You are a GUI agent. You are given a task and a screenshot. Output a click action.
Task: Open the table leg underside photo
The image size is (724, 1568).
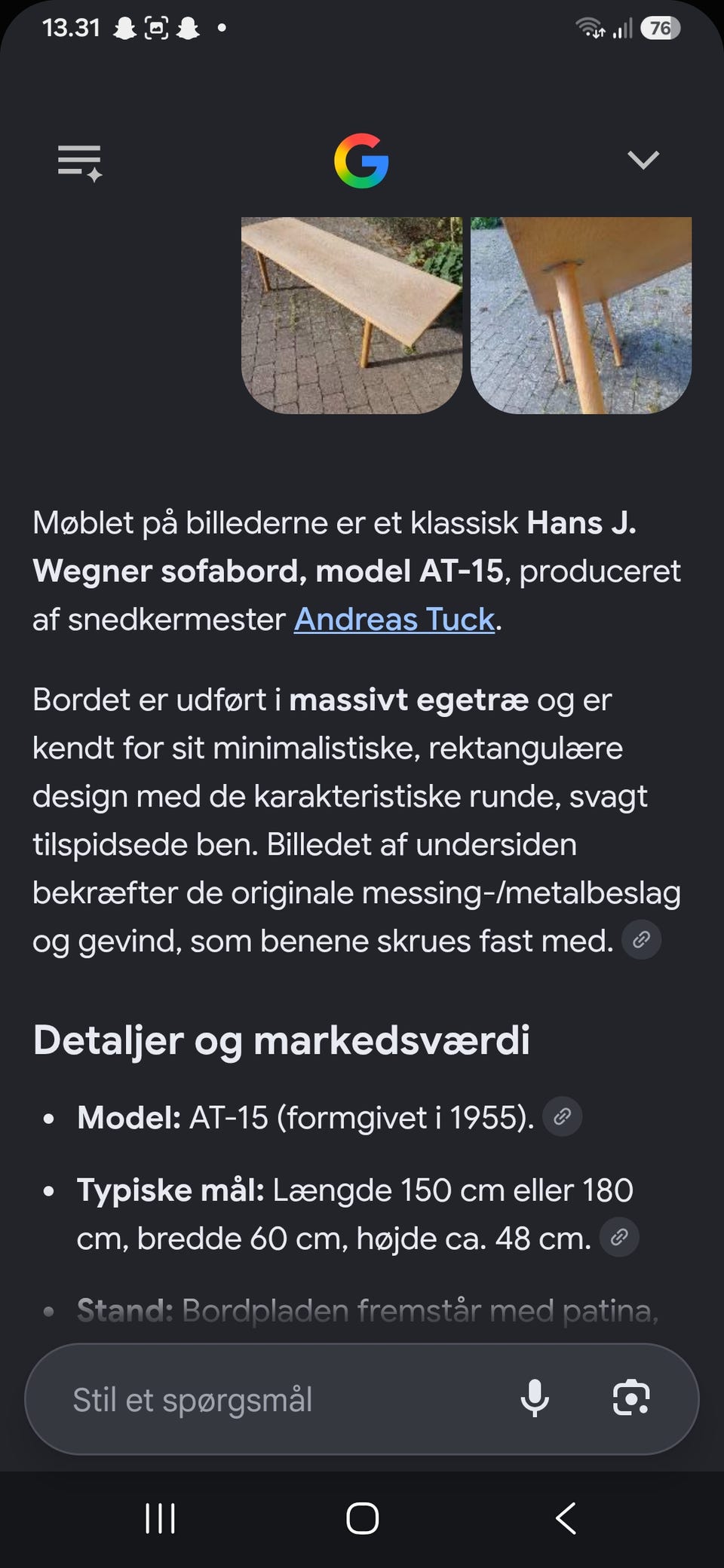[581, 315]
